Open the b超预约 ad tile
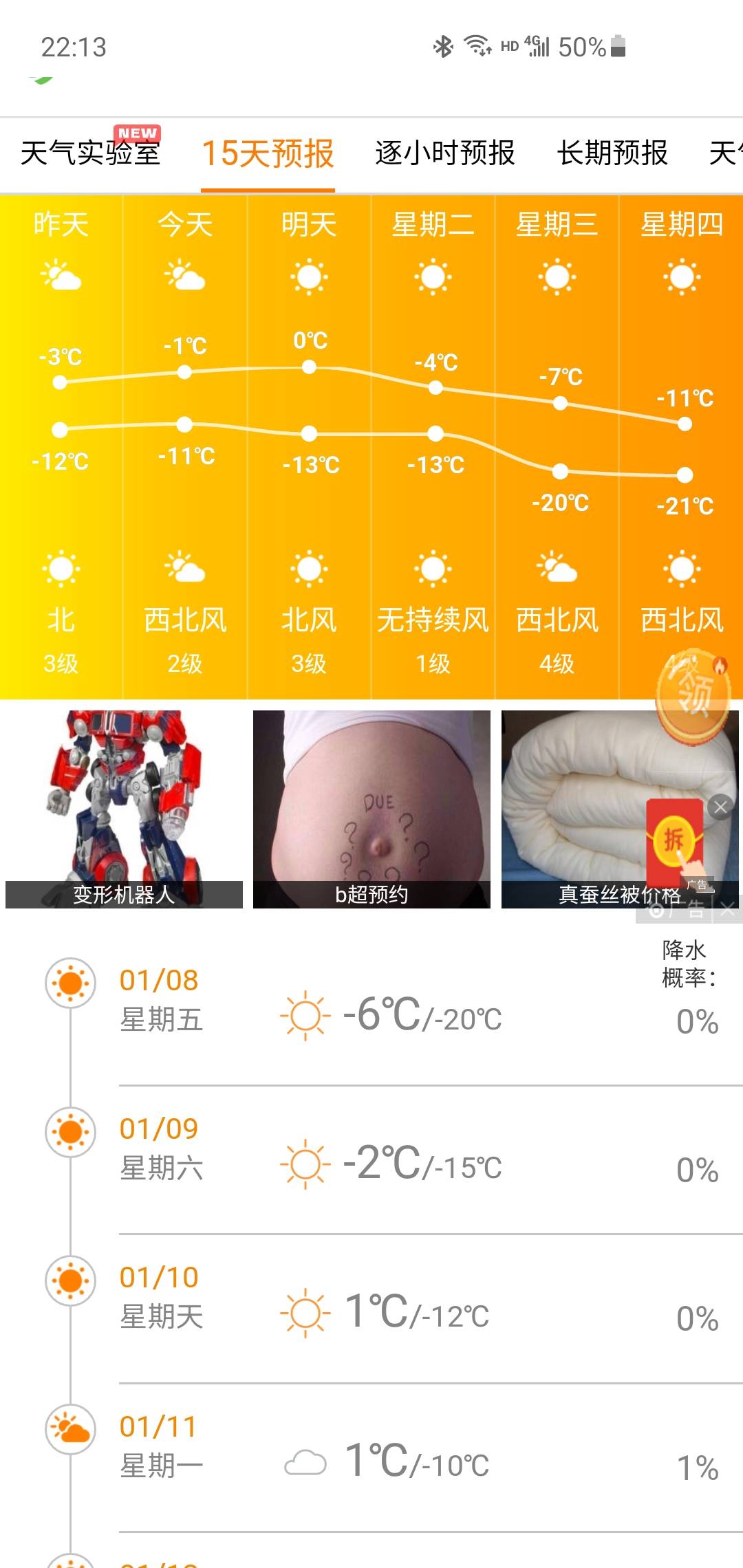 pyautogui.click(x=371, y=809)
